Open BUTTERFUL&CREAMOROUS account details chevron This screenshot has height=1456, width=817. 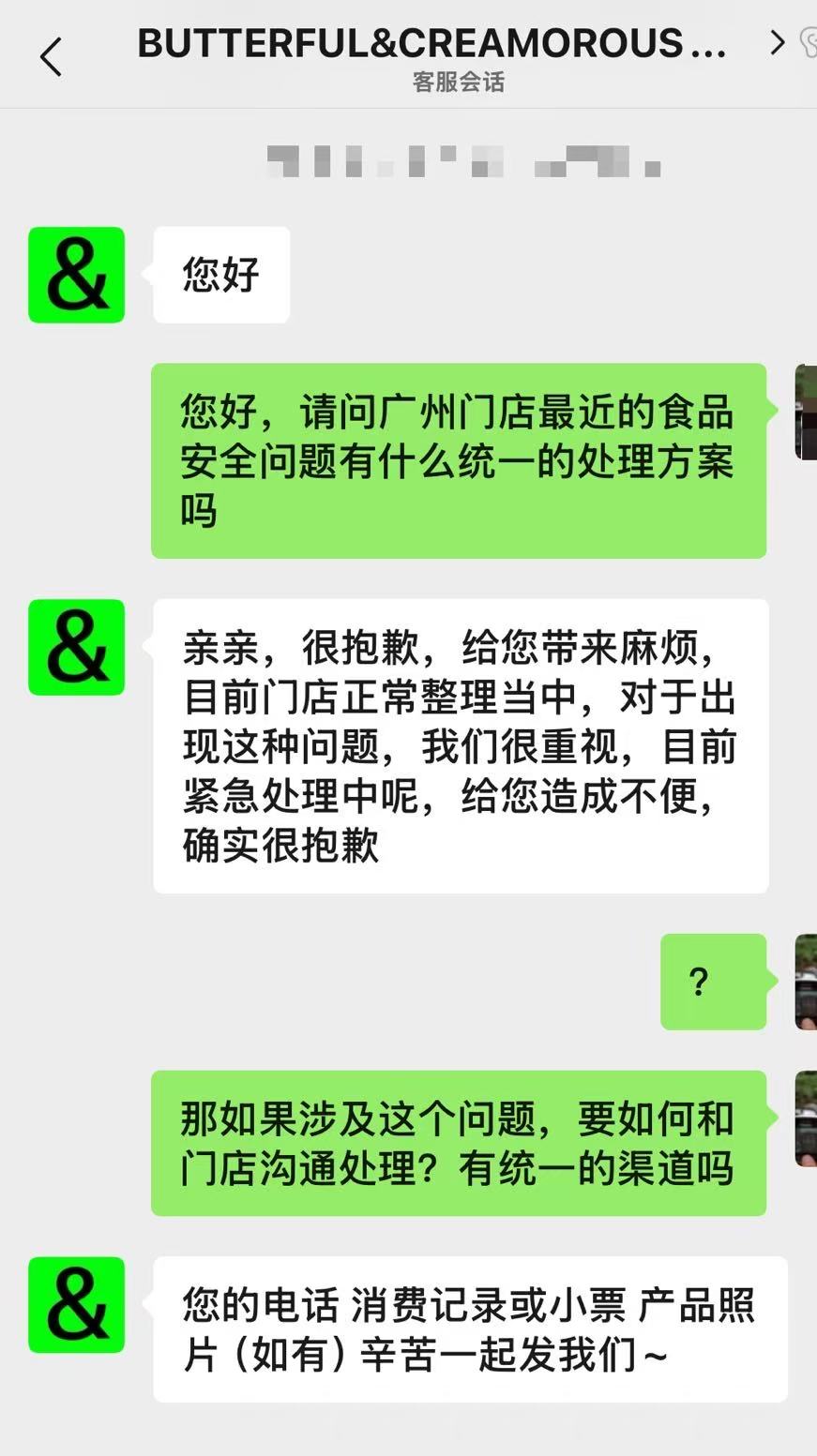(x=777, y=43)
